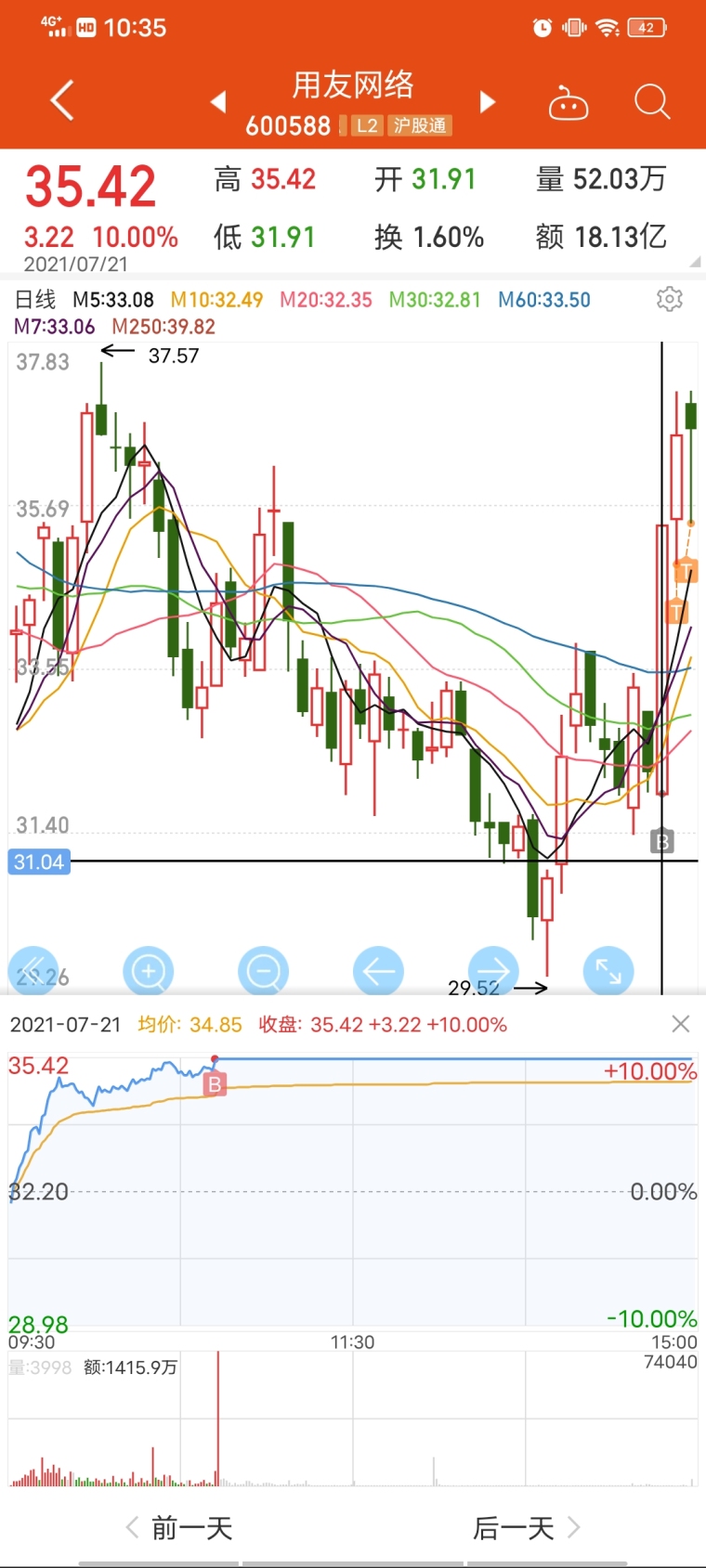
Task: Close the intraday detail panel
Action: [680, 1024]
